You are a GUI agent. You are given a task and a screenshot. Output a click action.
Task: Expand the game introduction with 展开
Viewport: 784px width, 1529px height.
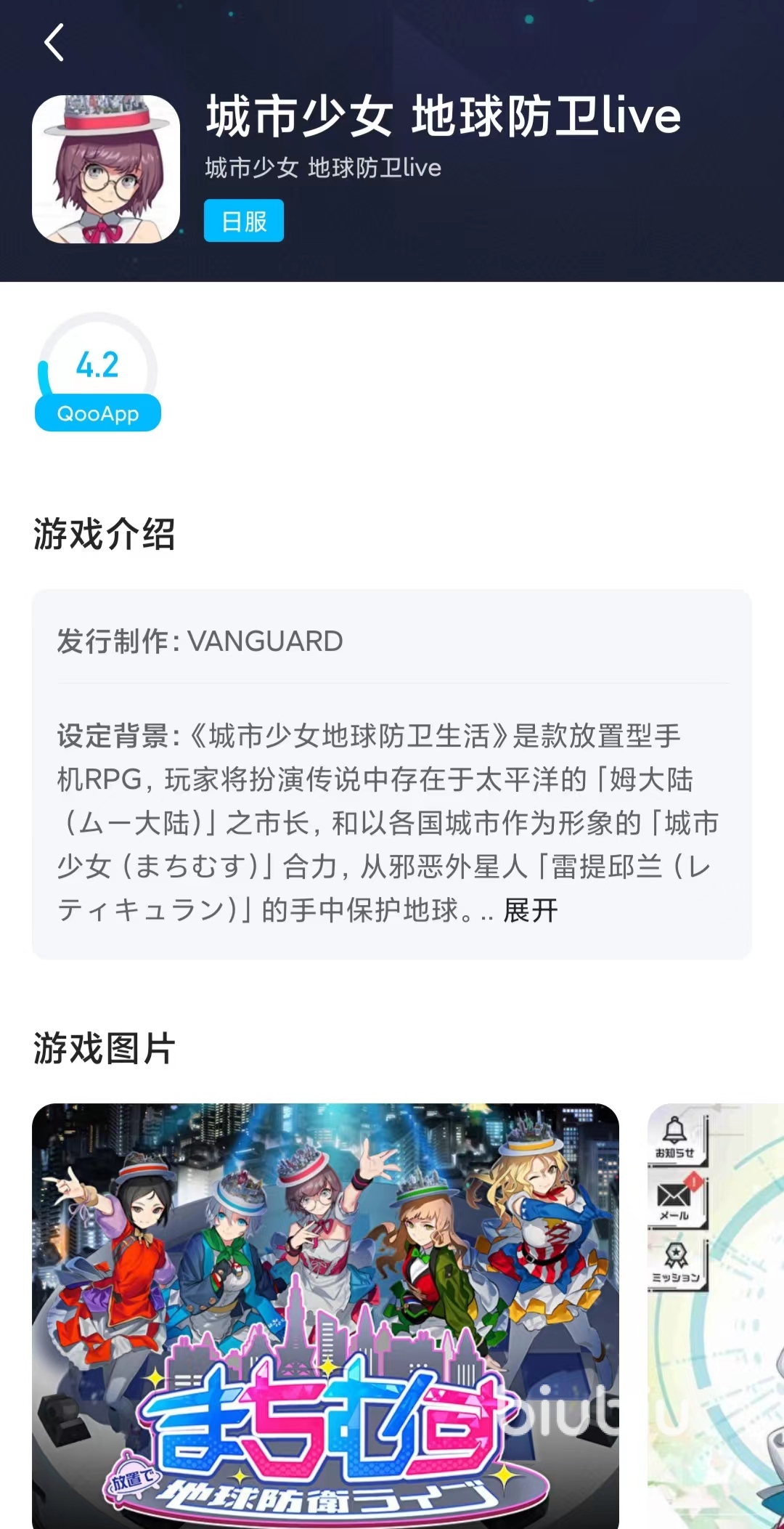(531, 910)
